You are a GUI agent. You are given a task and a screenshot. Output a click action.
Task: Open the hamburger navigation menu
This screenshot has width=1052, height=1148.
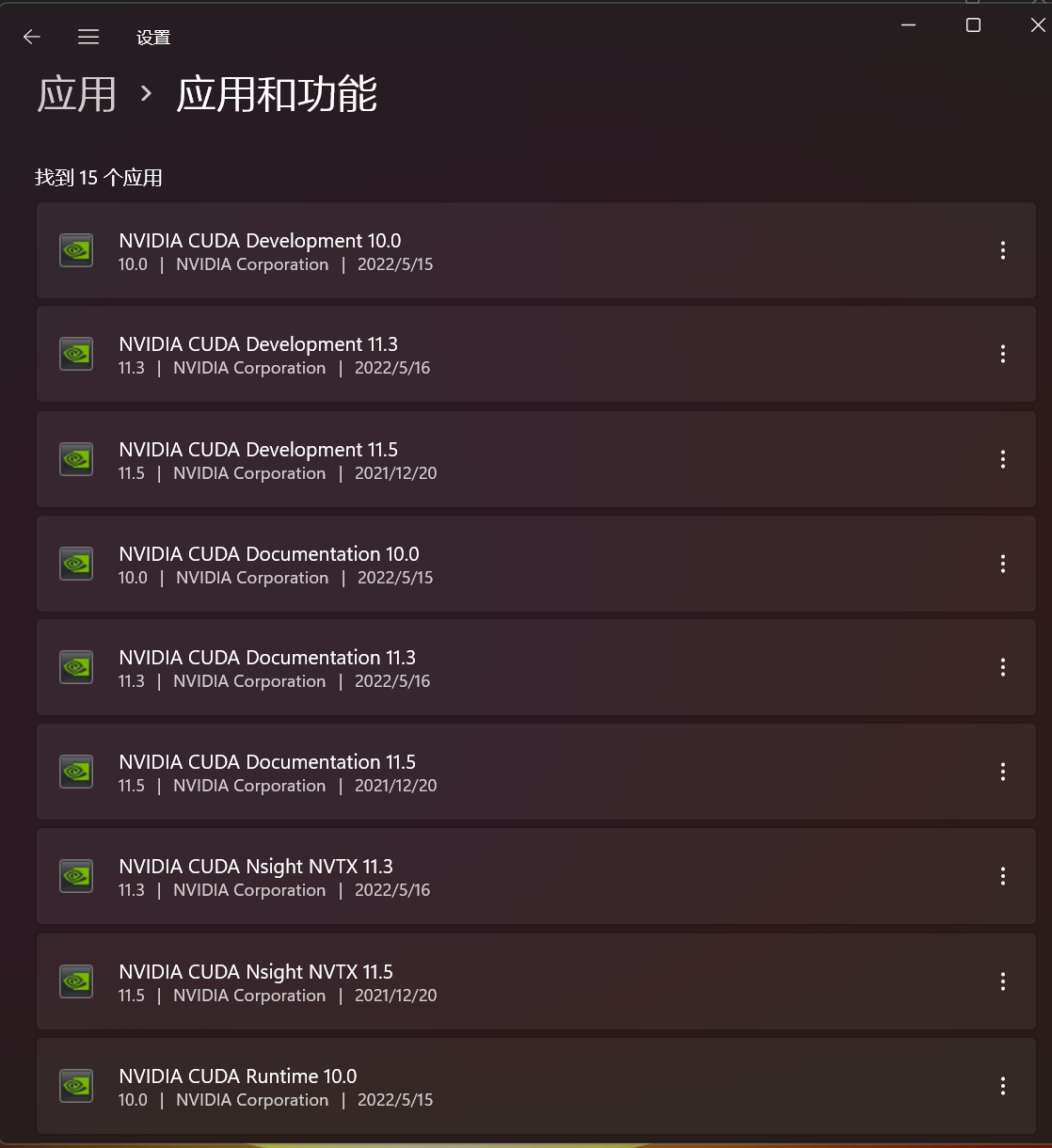click(88, 37)
